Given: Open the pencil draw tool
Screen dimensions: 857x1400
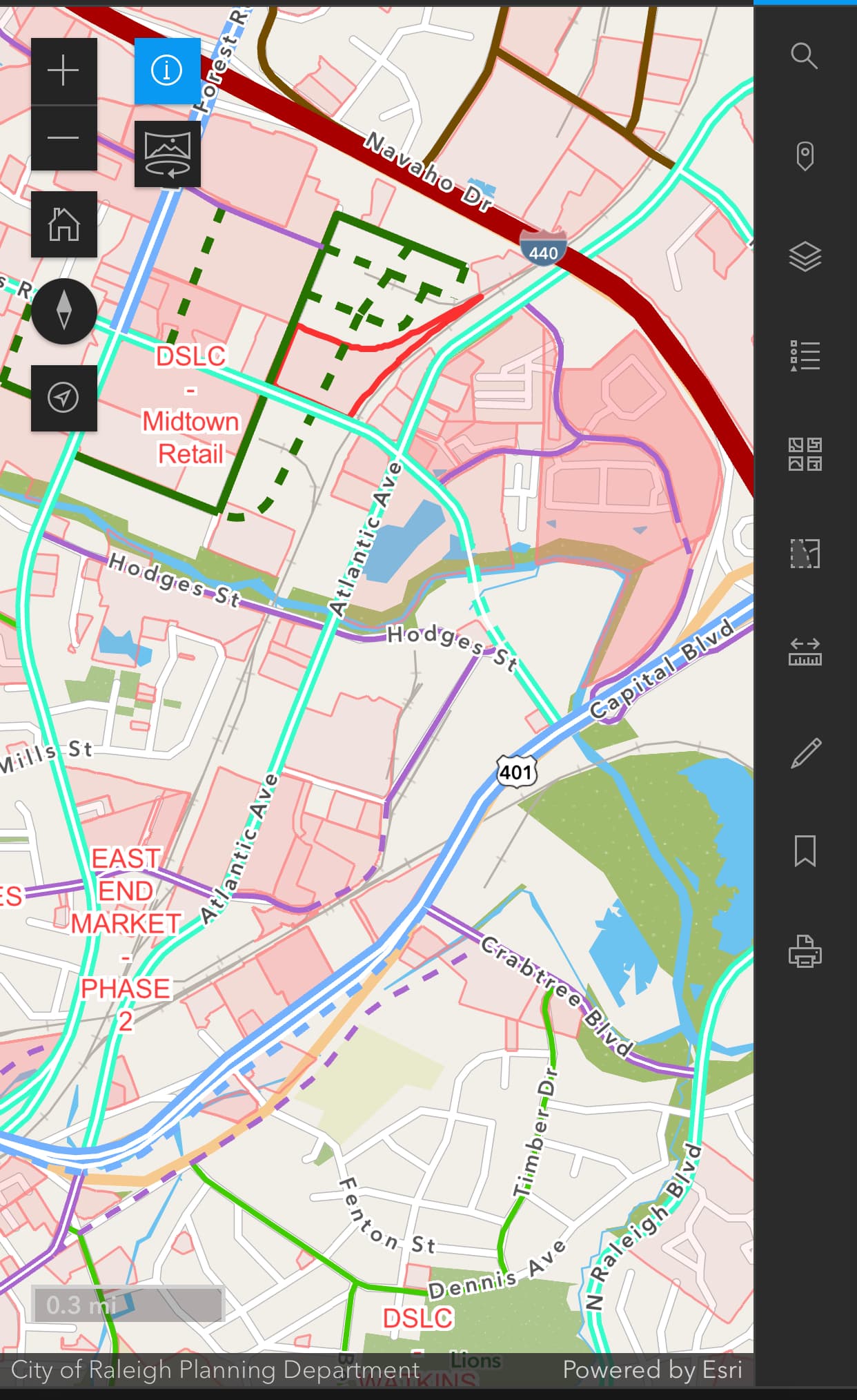Looking at the screenshot, I should point(805,752).
